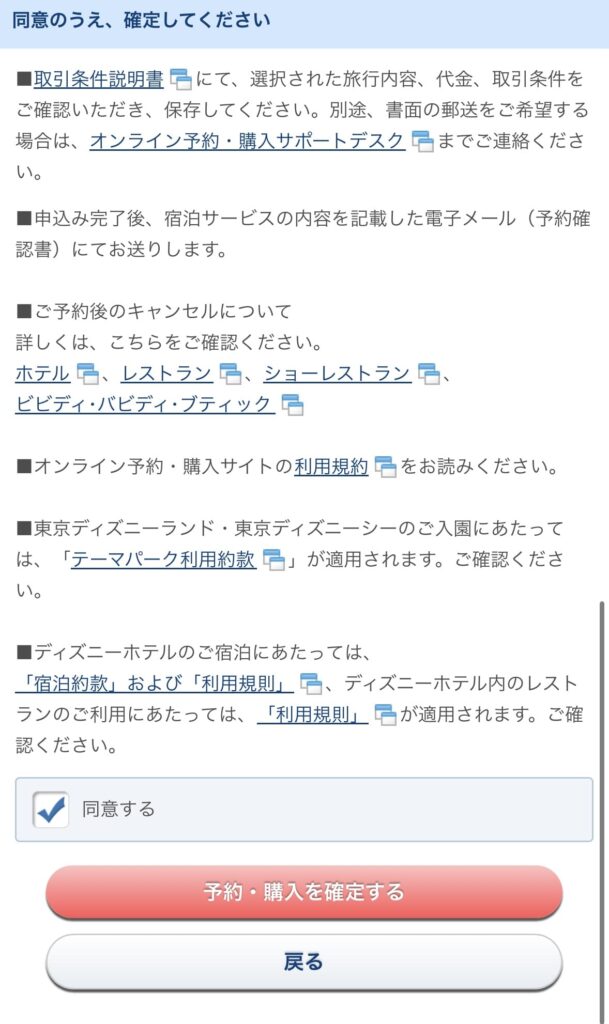This screenshot has height=1024, width=609.
Task: Open the レストラン cancellation policy link
Action: [x=166, y=373]
